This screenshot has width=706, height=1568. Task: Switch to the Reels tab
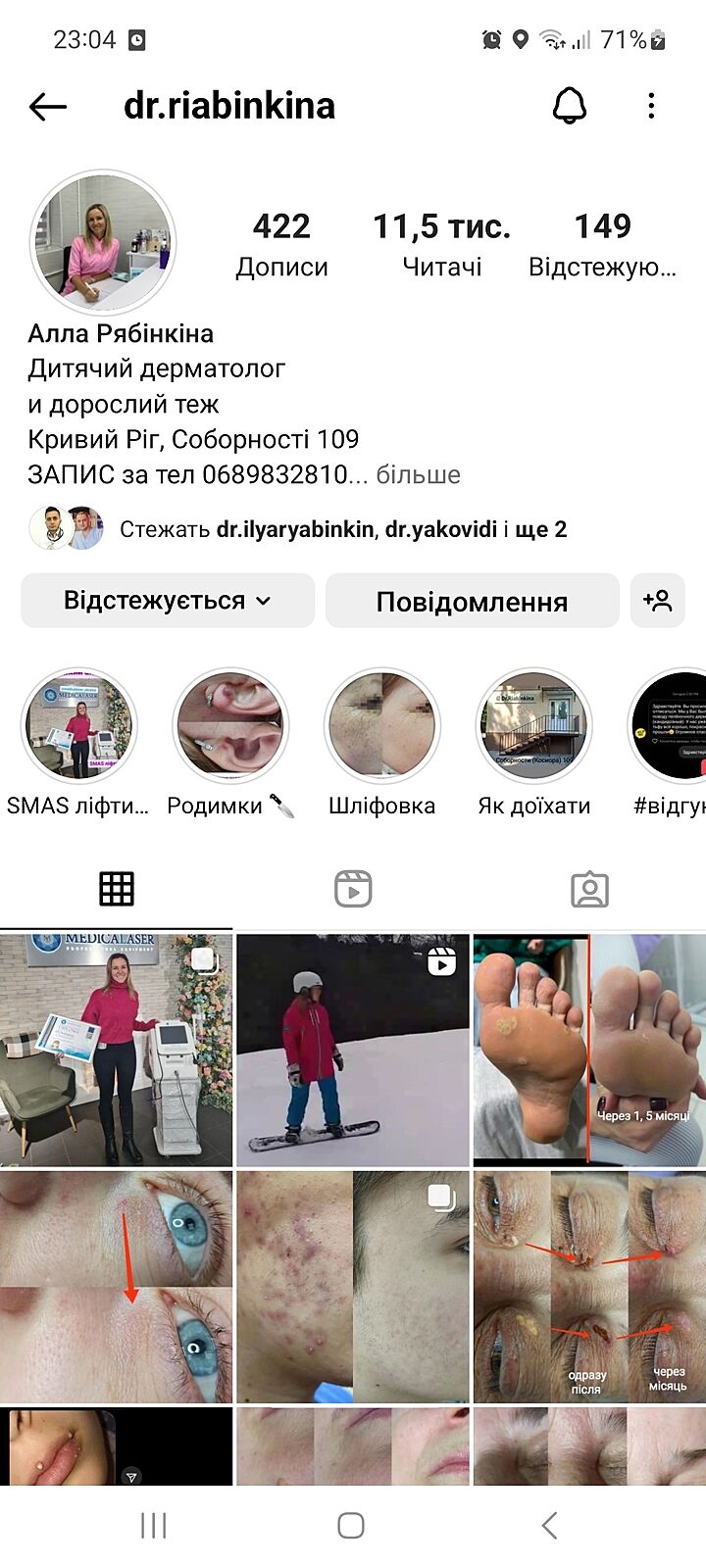353,889
